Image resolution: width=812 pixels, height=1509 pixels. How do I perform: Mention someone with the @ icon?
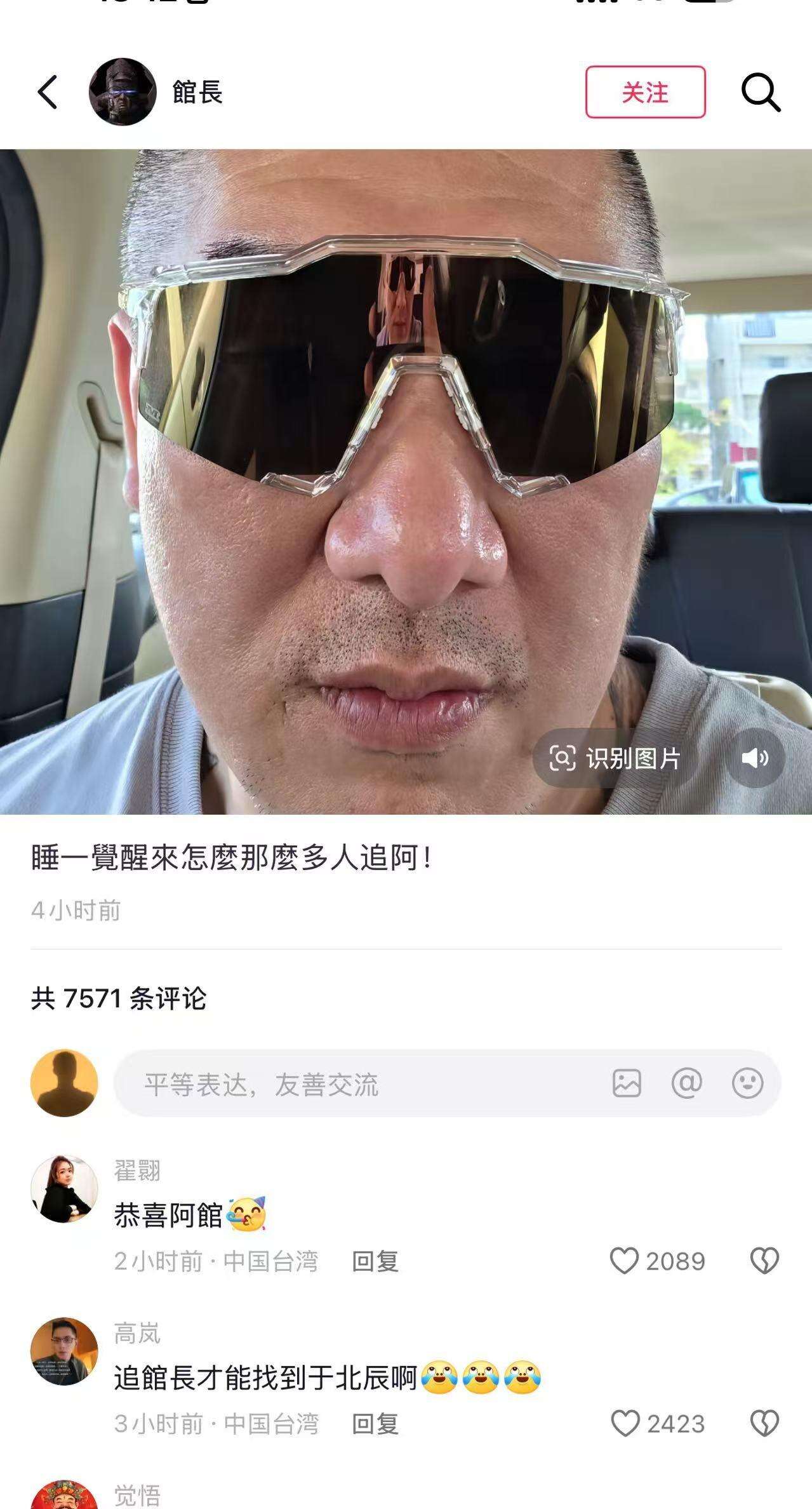pos(687,1083)
